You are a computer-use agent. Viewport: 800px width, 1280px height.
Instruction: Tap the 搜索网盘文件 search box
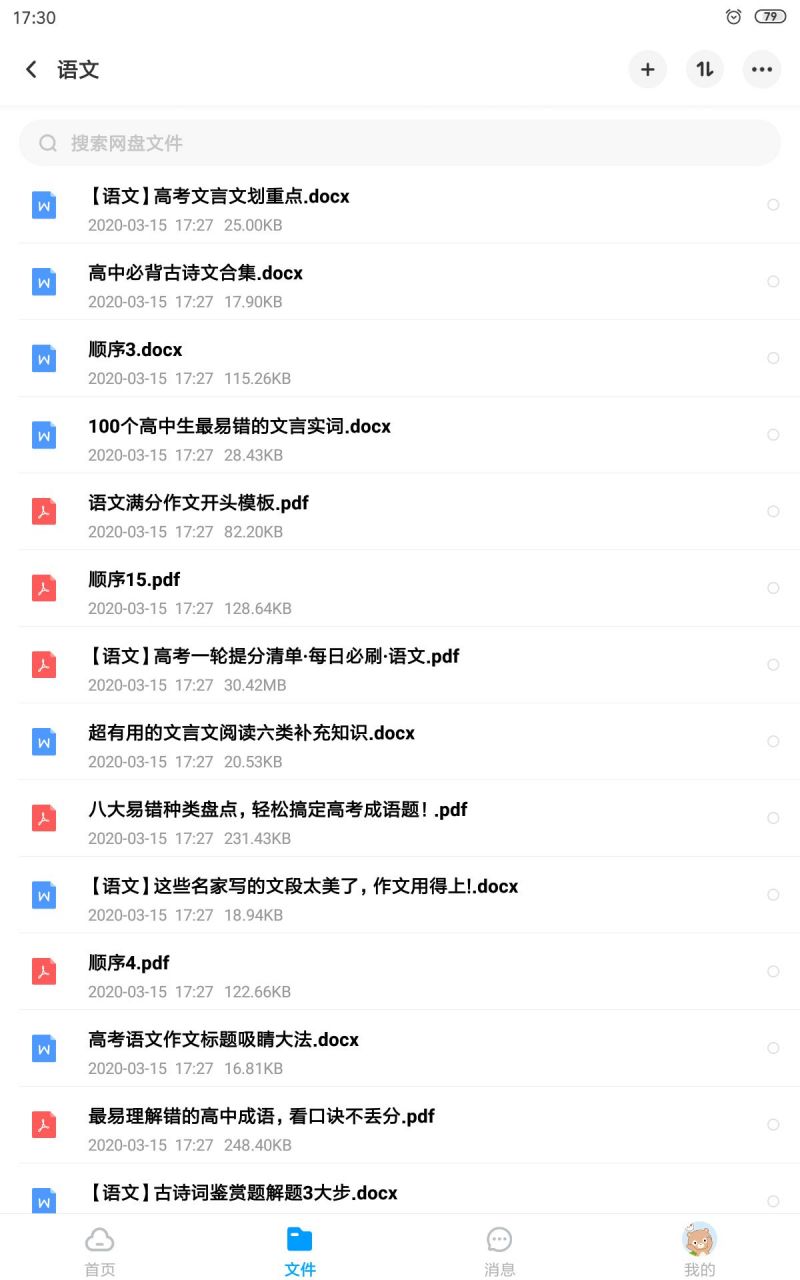[400, 143]
